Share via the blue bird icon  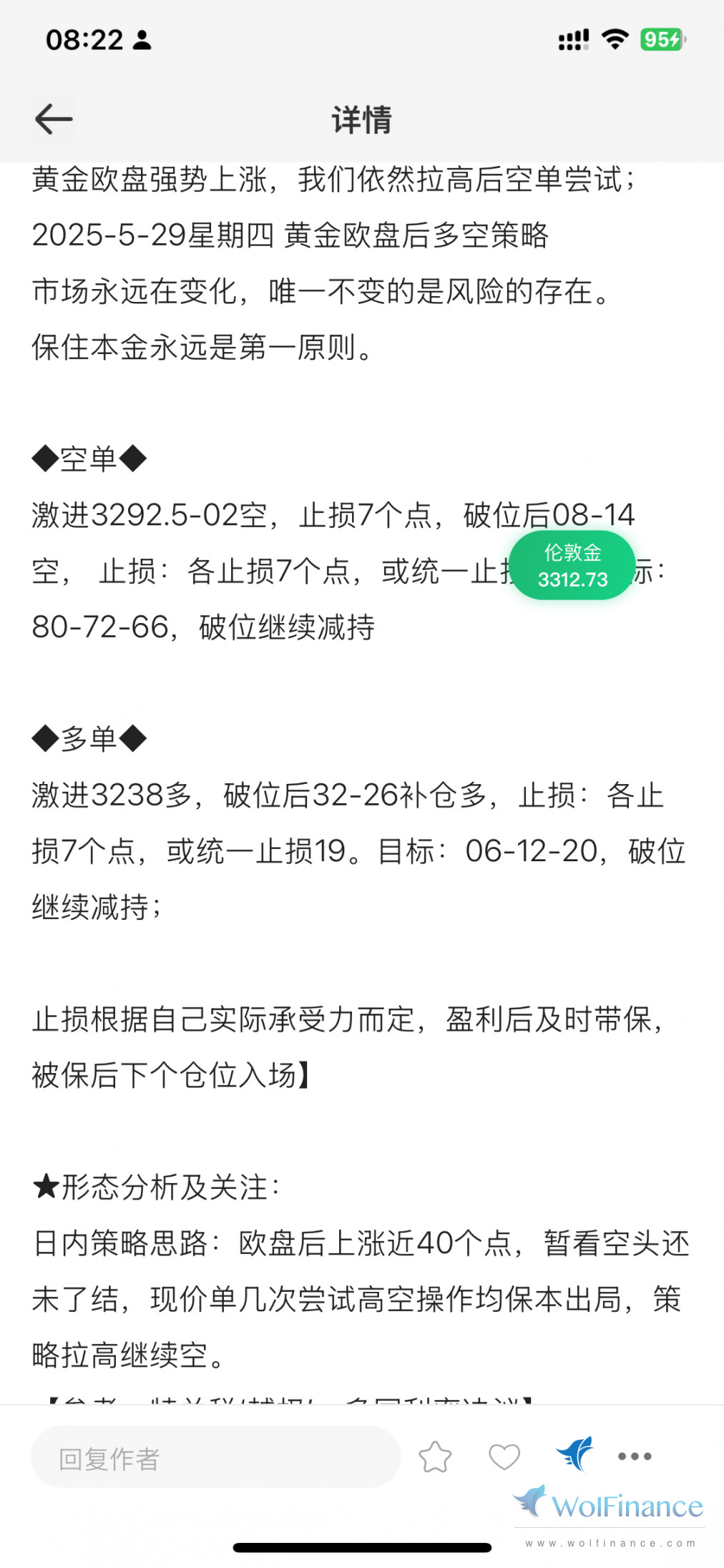click(x=575, y=1454)
